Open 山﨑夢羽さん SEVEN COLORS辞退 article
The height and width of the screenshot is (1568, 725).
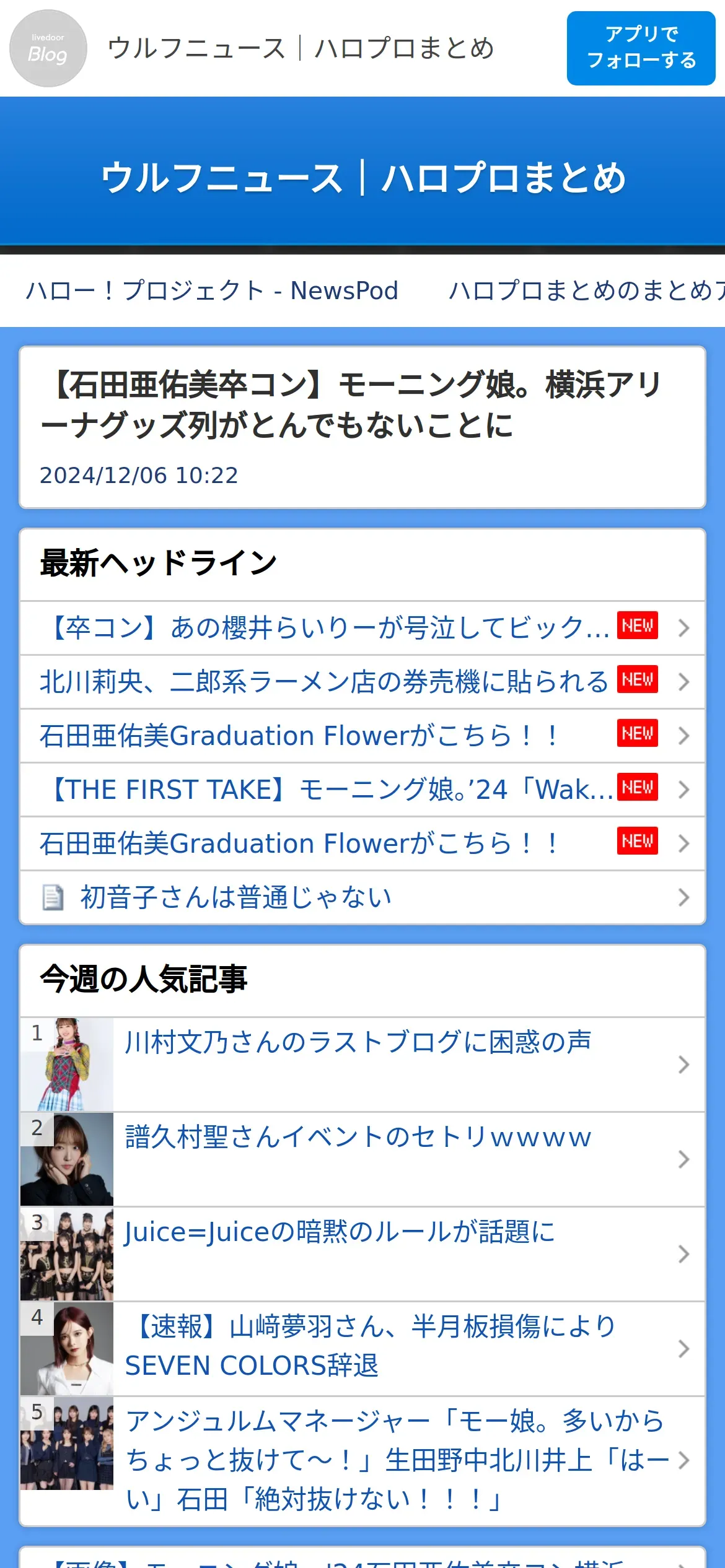click(x=370, y=1346)
